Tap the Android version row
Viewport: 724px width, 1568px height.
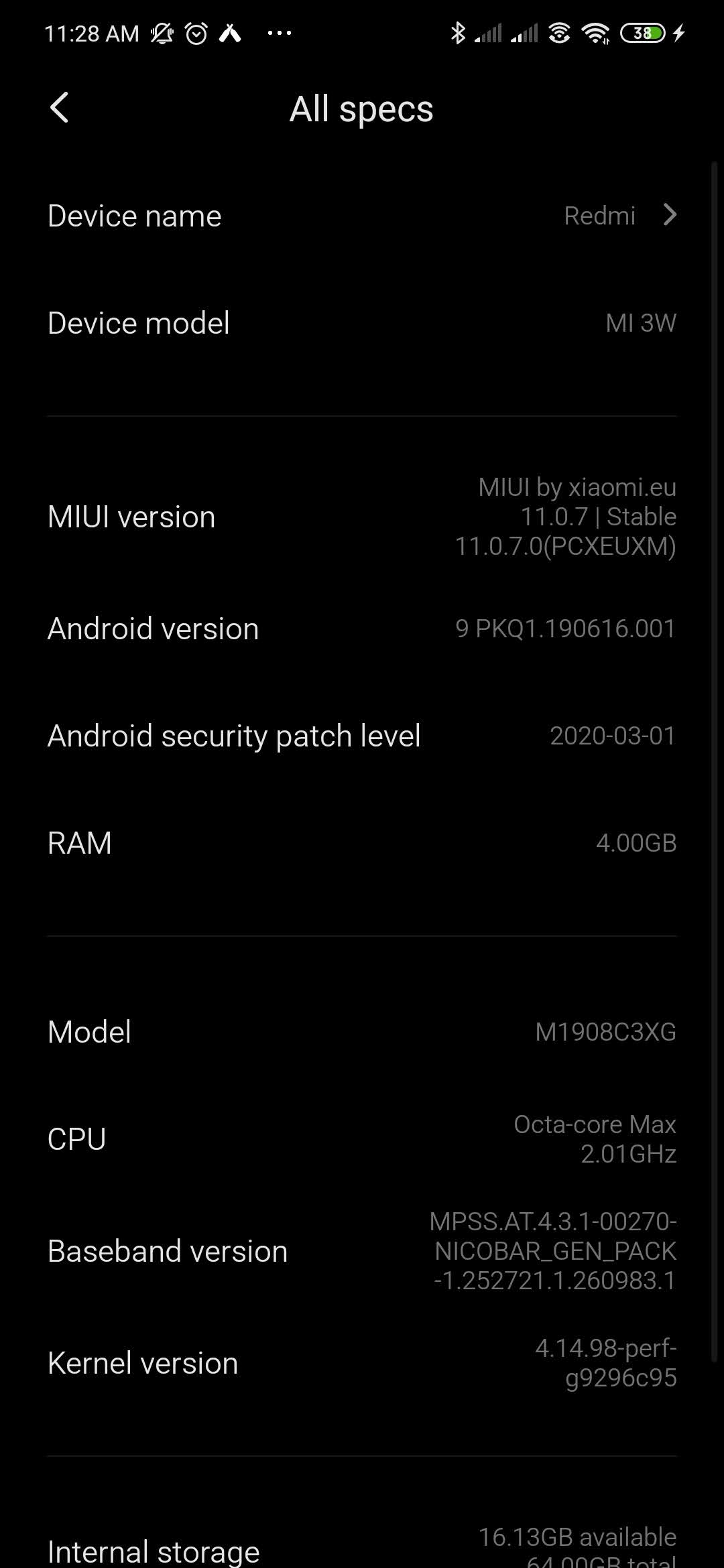point(362,629)
